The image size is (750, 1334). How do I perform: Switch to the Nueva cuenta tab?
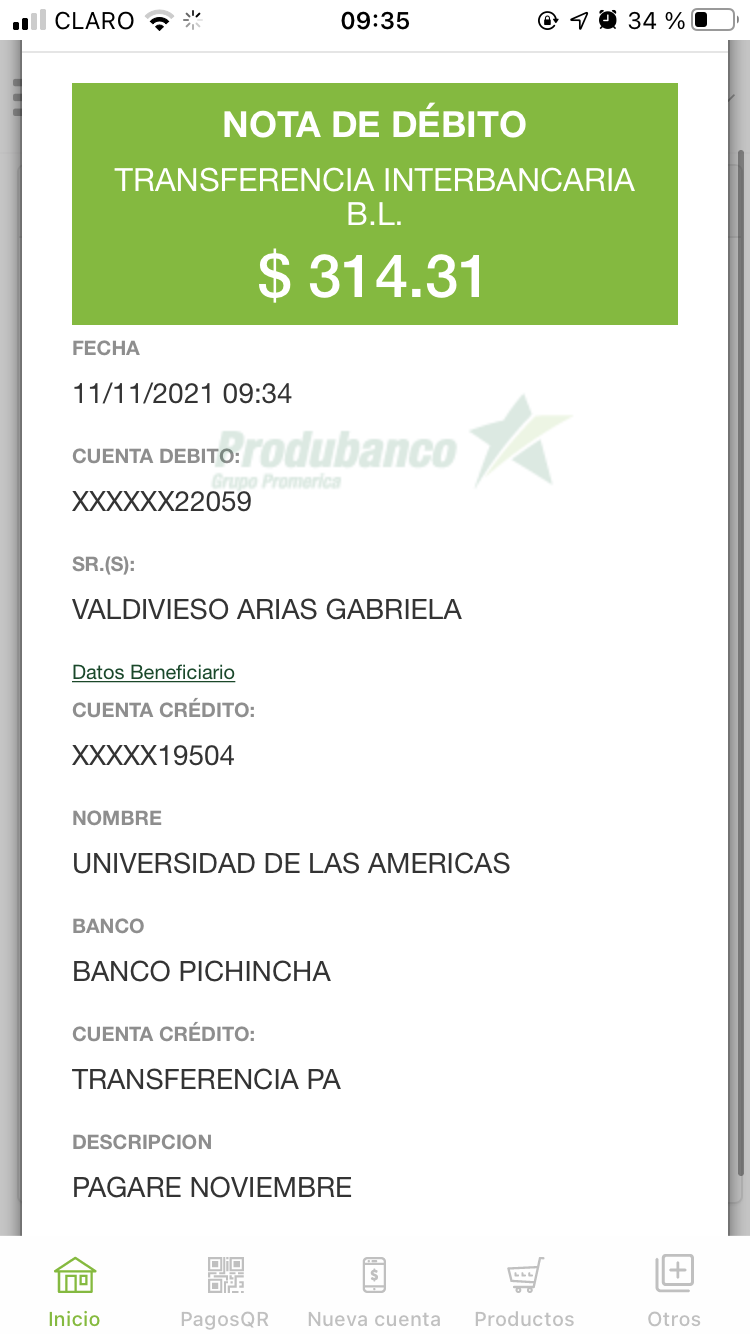pyautogui.click(x=374, y=1290)
